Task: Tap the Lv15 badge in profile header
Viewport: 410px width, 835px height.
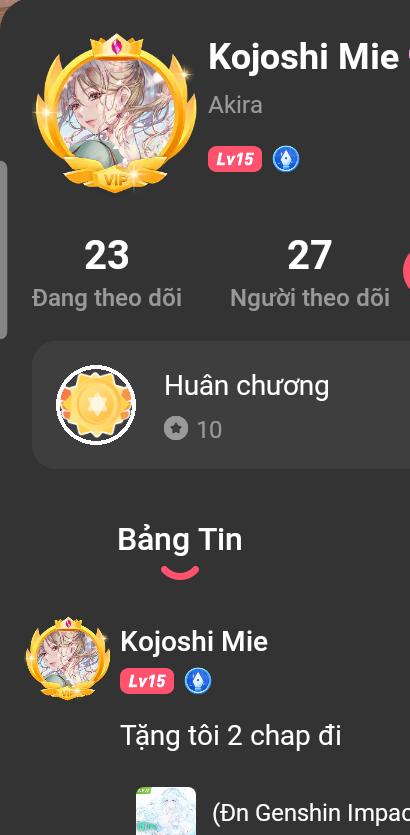Action: click(235, 159)
